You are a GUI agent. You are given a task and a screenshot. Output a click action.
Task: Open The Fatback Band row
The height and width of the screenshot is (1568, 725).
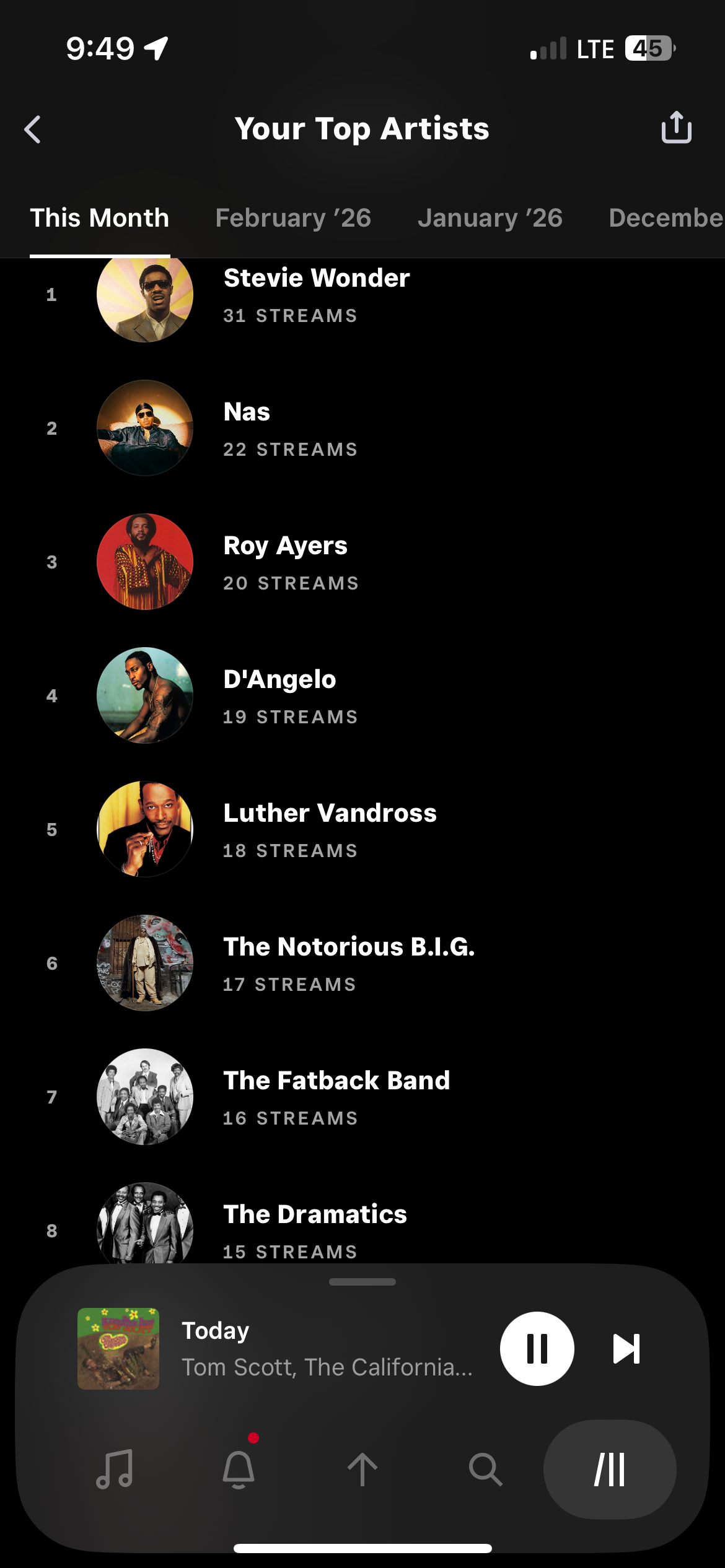click(336, 1097)
